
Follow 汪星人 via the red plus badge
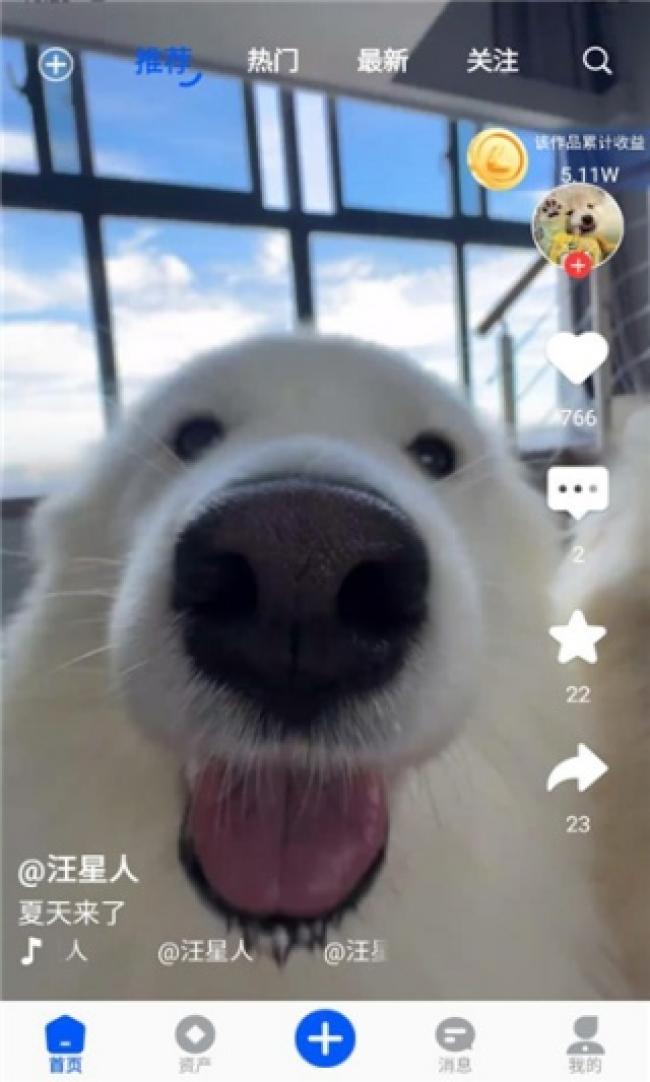[577, 265]
